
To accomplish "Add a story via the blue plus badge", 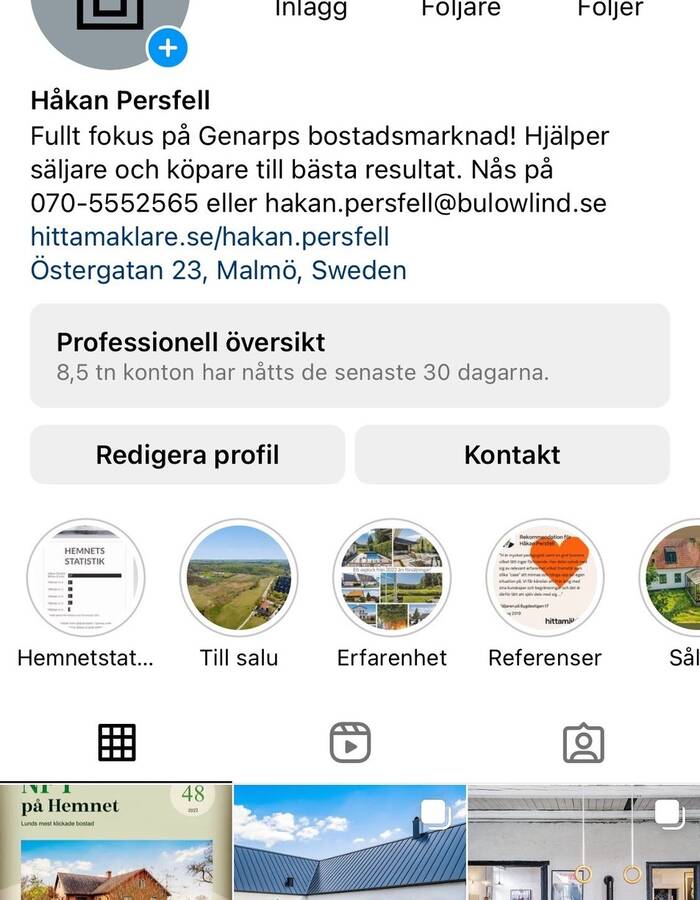I will [x=168, y=47].
